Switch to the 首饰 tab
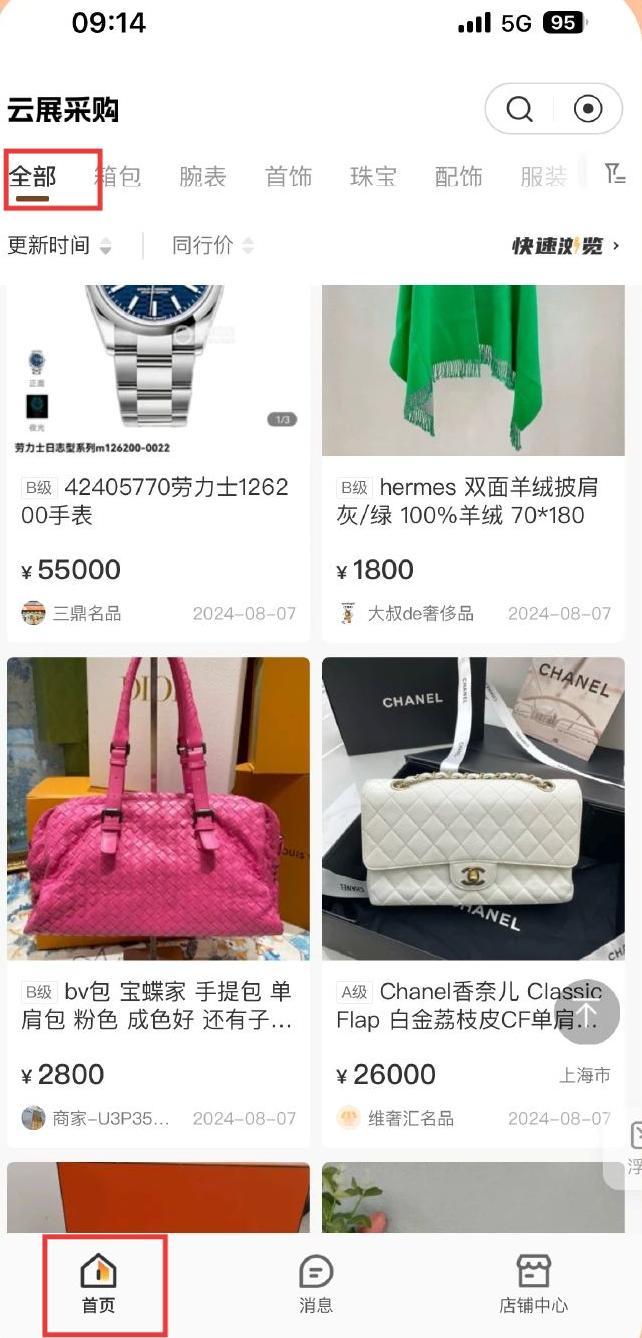This screenshot has width=642, height=1338. coord(288,177)
